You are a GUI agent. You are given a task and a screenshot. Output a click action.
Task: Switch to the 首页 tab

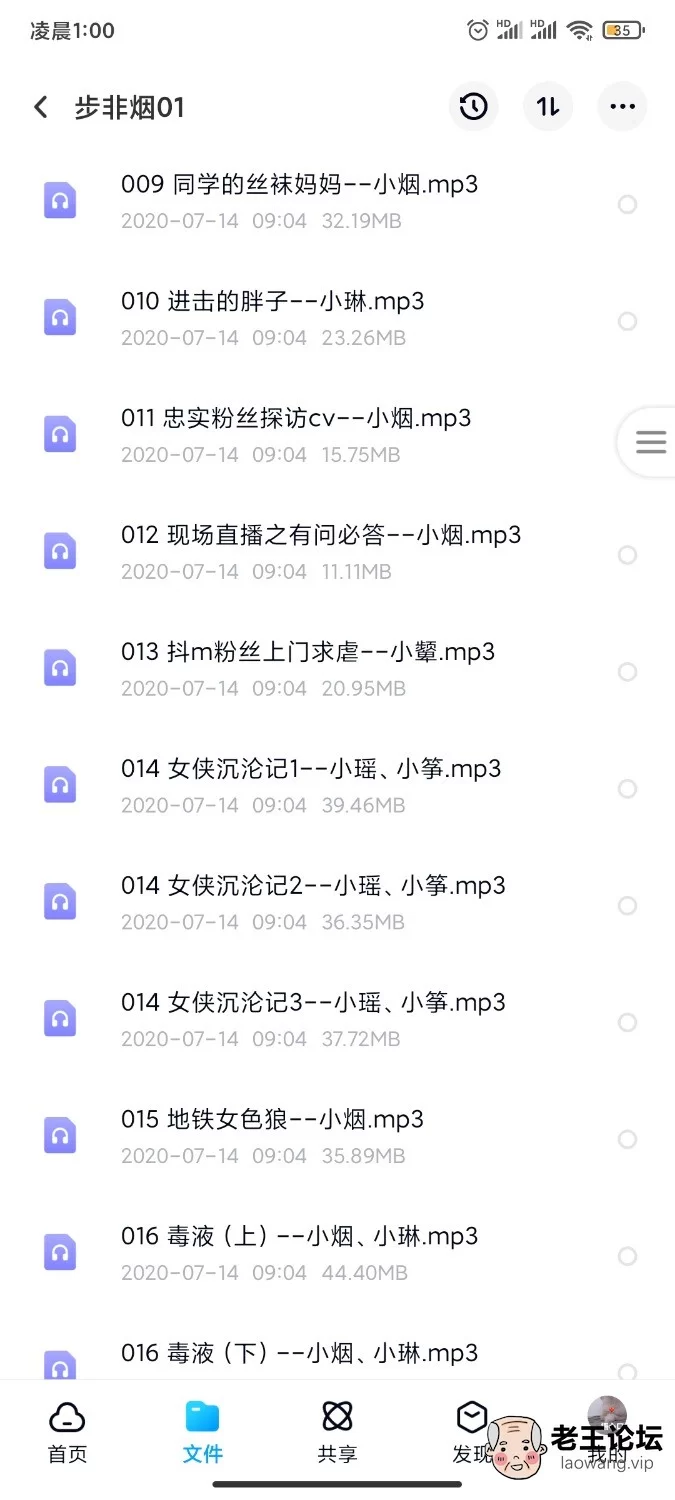(67, 1432)
